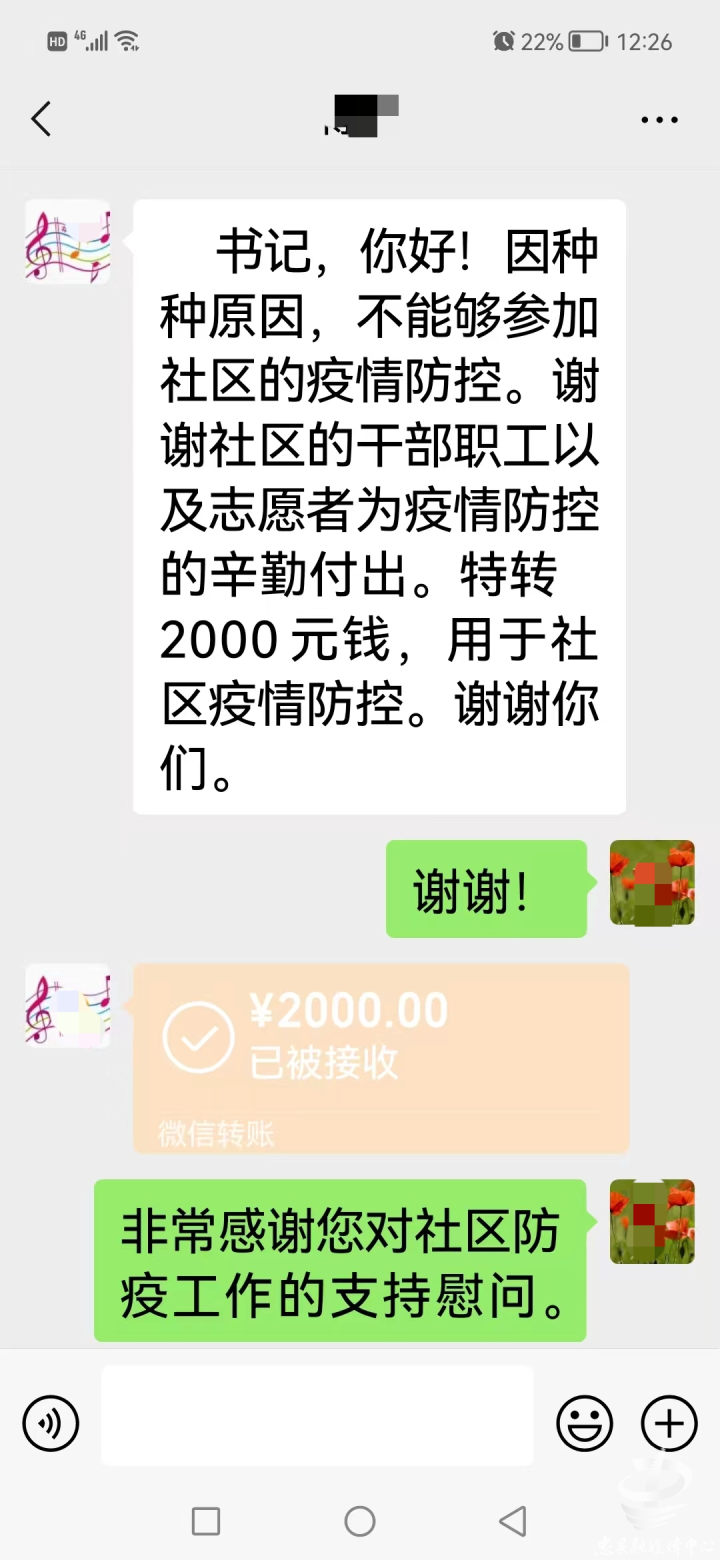Viewport: 720px width, 1560px height.
Task: View the music-note avatar sender's profile
Action: 67,242
